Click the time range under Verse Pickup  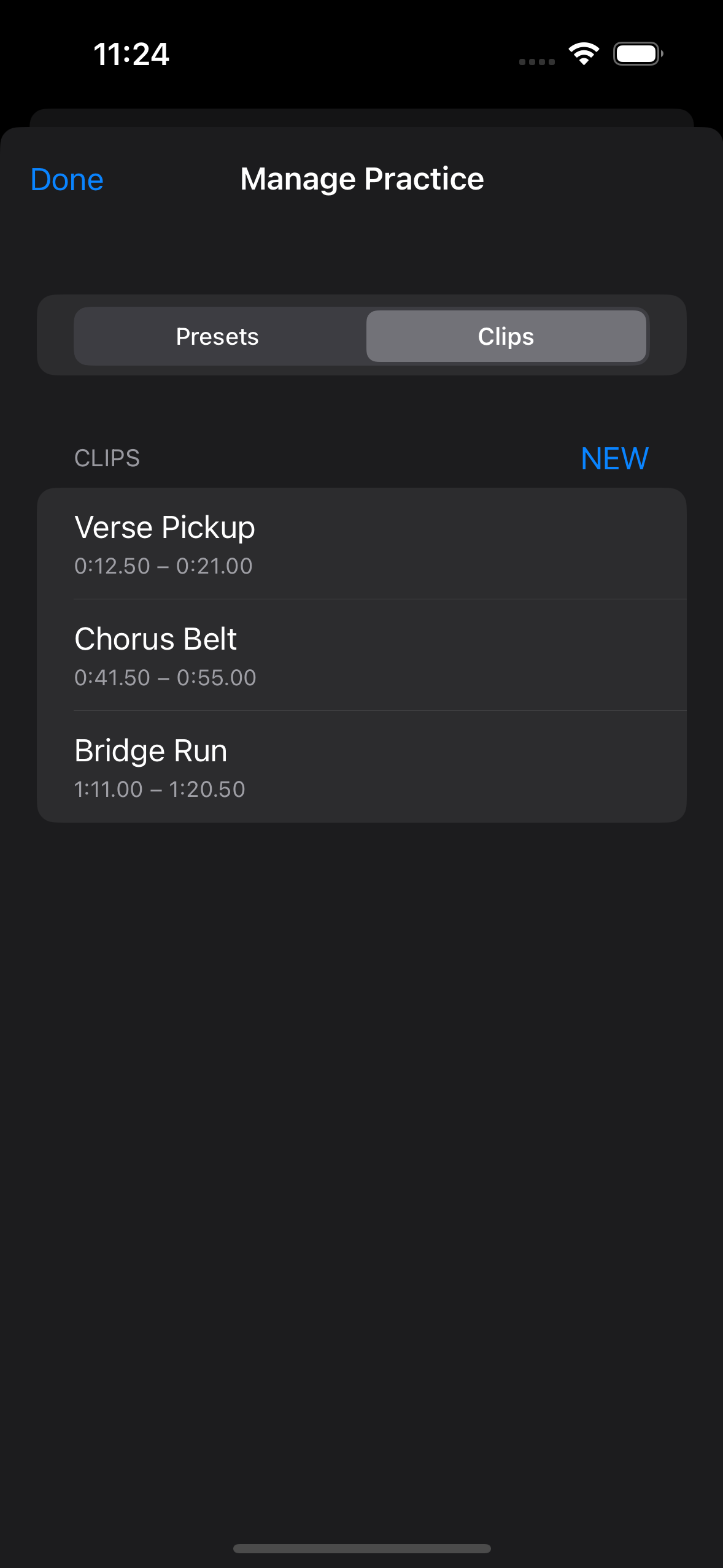pyautogui.click(x=163, y=565)
